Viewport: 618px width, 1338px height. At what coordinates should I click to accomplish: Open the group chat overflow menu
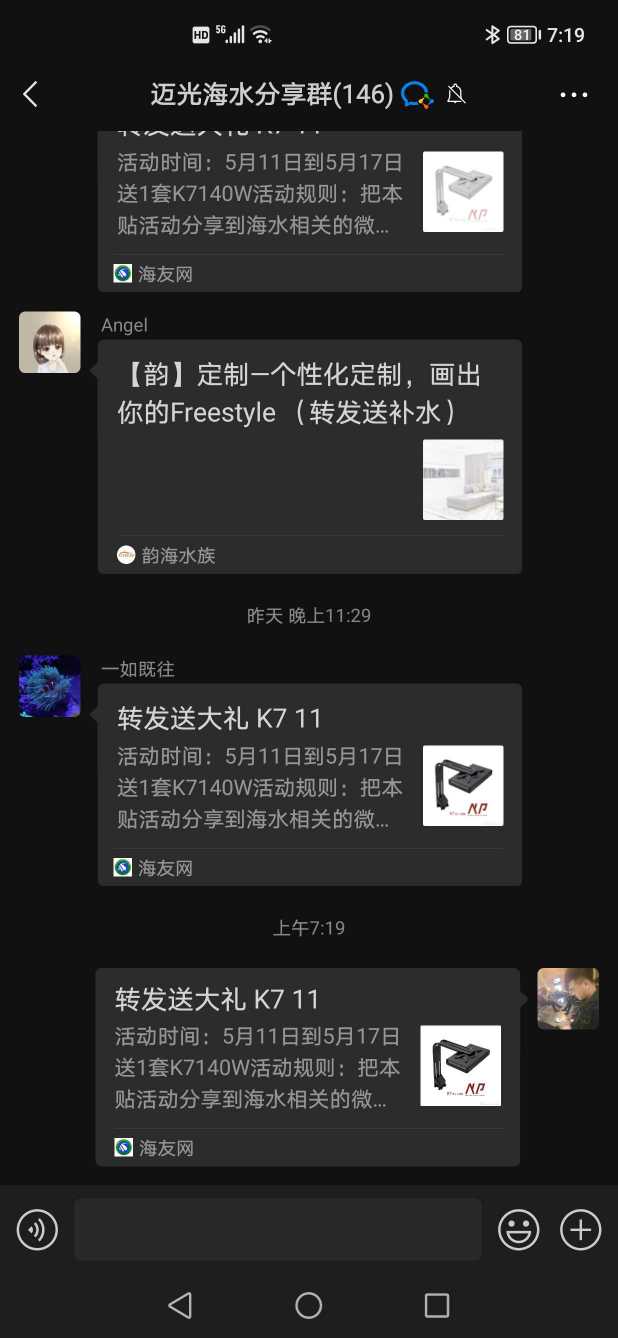pos(573,95)
